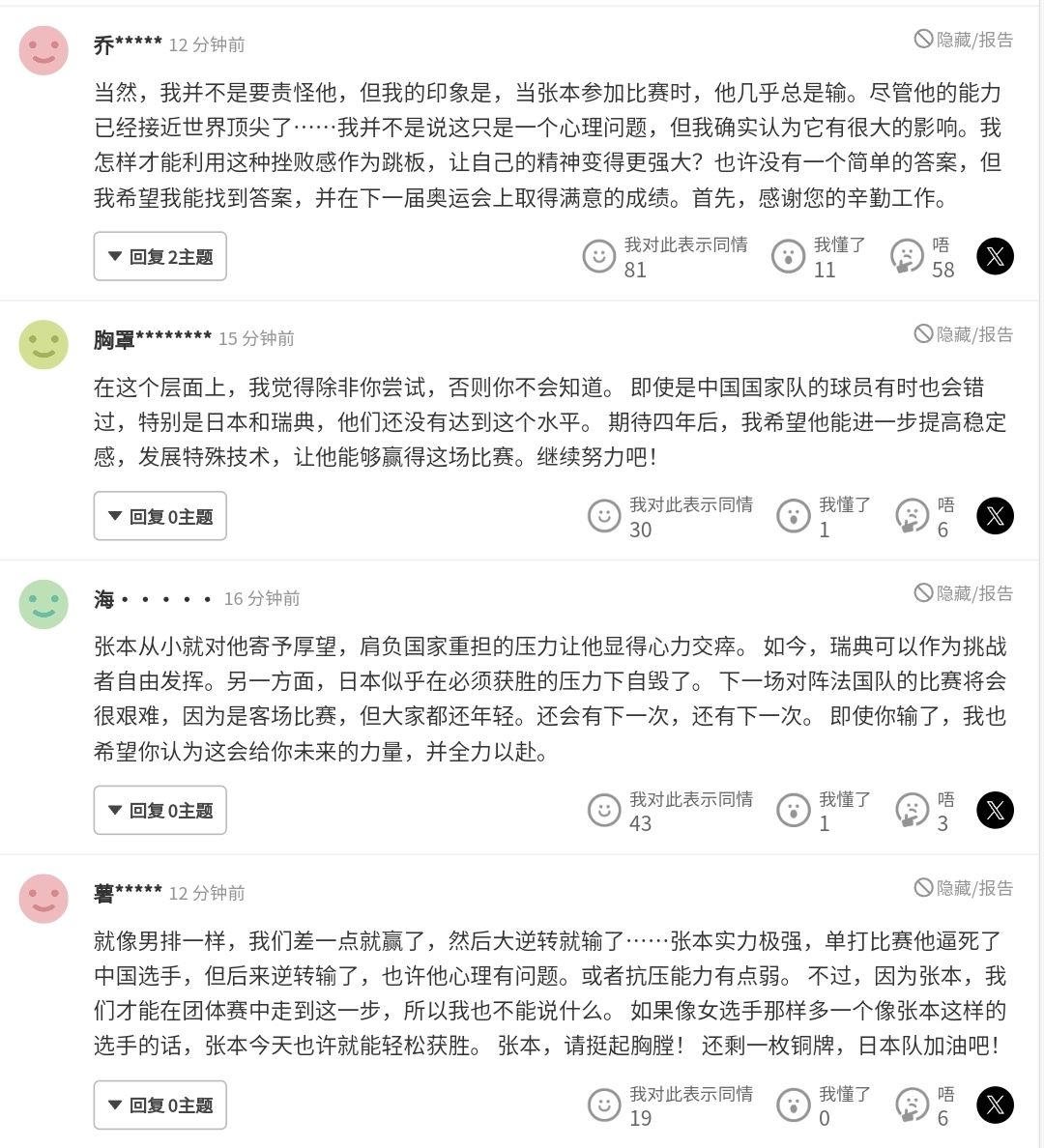Image resolution: width=1044 pixels, height=1148 pixels.
Task: React 我对此表示同情 to 乔's comment
Action: (599, 256)
